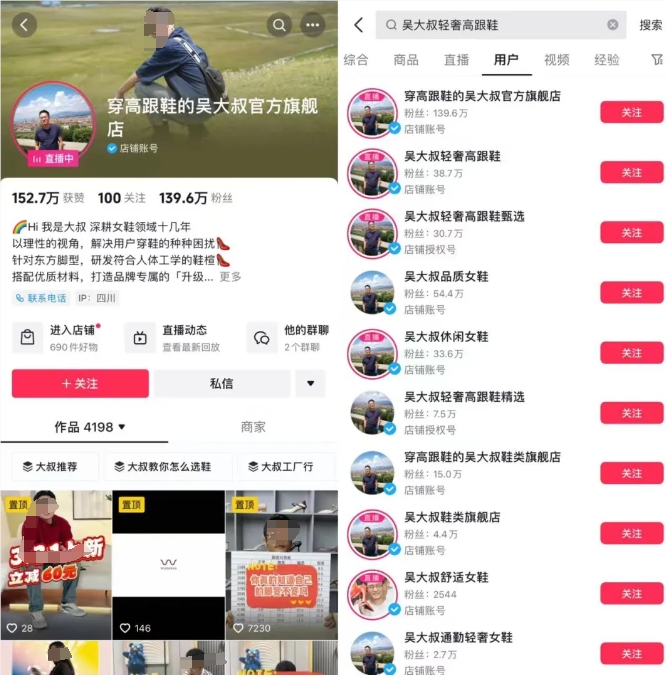
Task: Open the profile's three-dot overflow menu
Action: [x=313, y=25]
